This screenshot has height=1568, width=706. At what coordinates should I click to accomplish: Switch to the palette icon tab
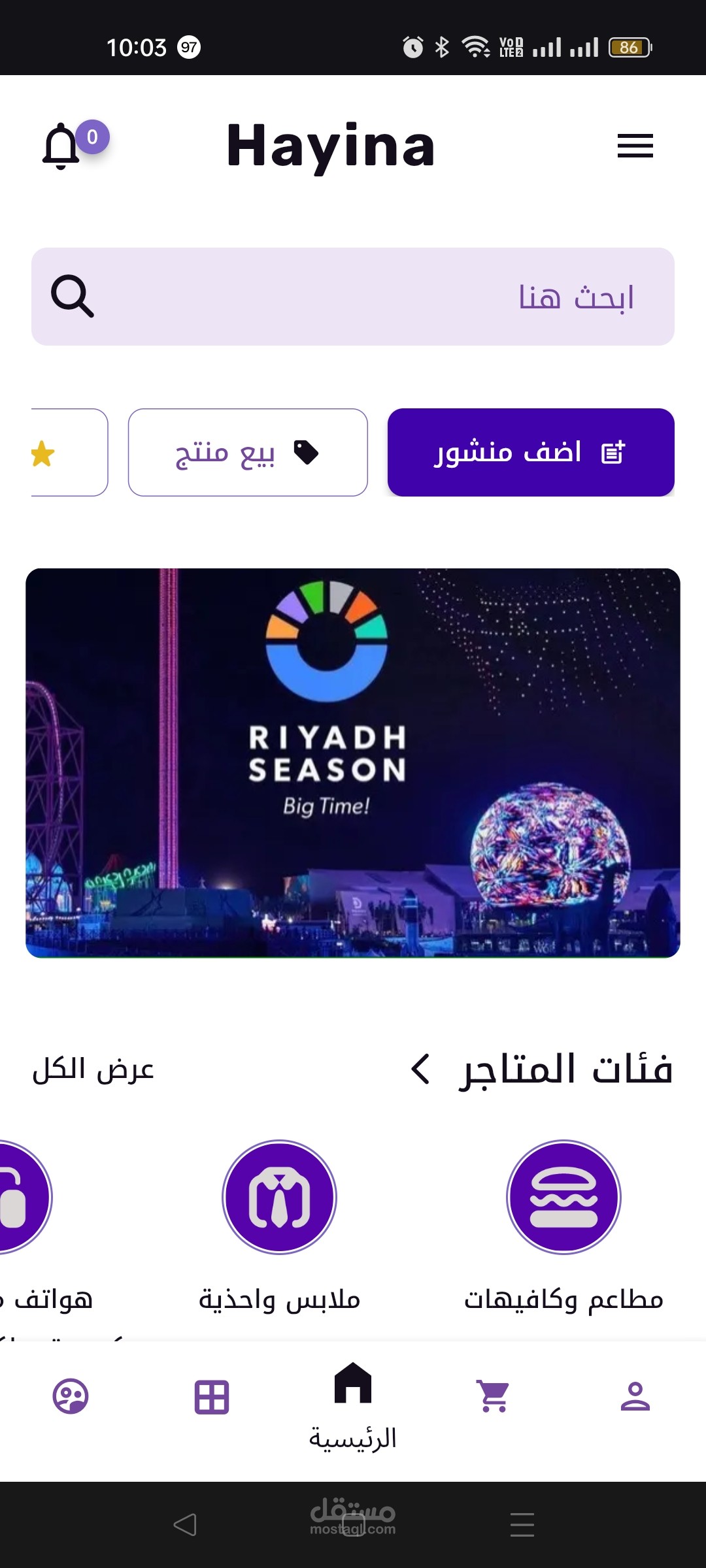(71, 1397)
